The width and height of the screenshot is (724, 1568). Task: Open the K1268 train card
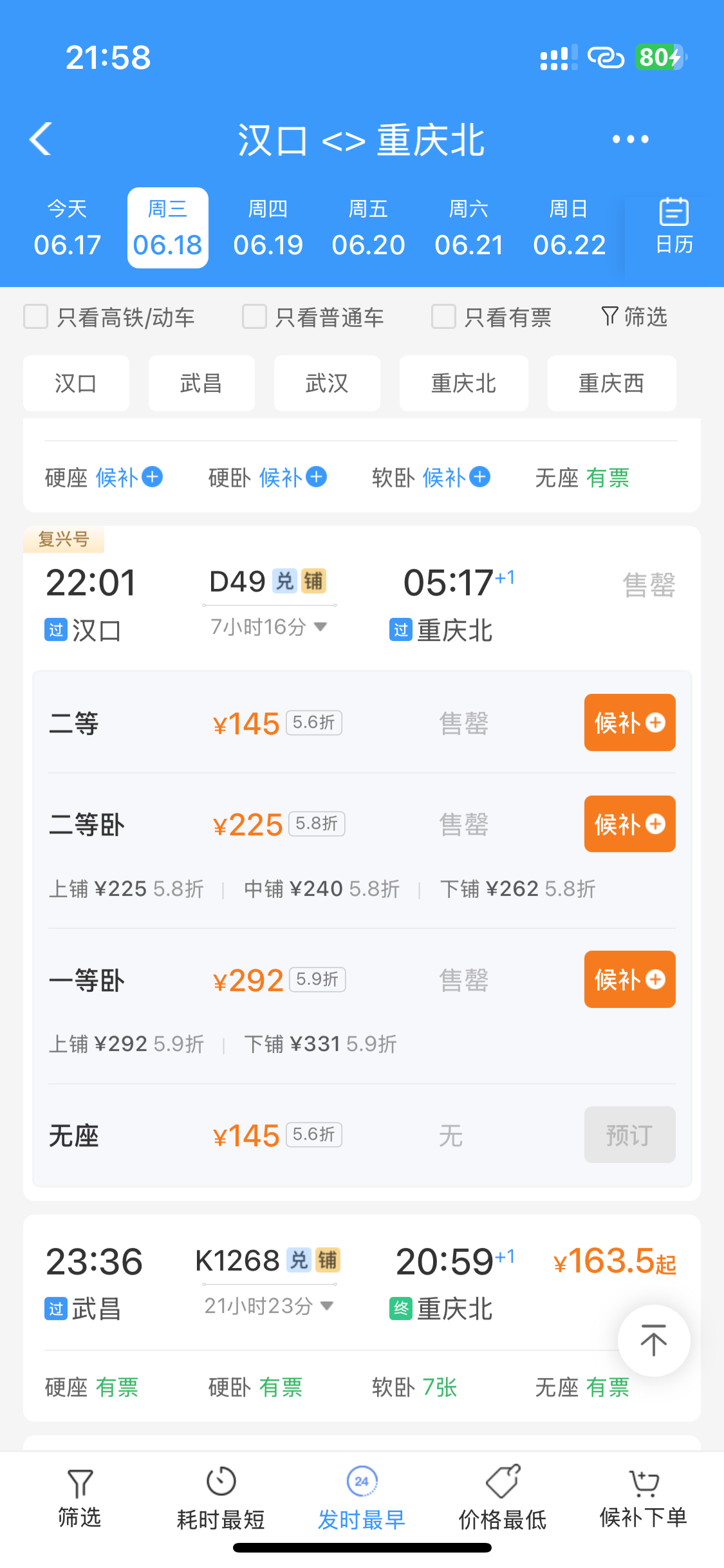coord(362,1318)
